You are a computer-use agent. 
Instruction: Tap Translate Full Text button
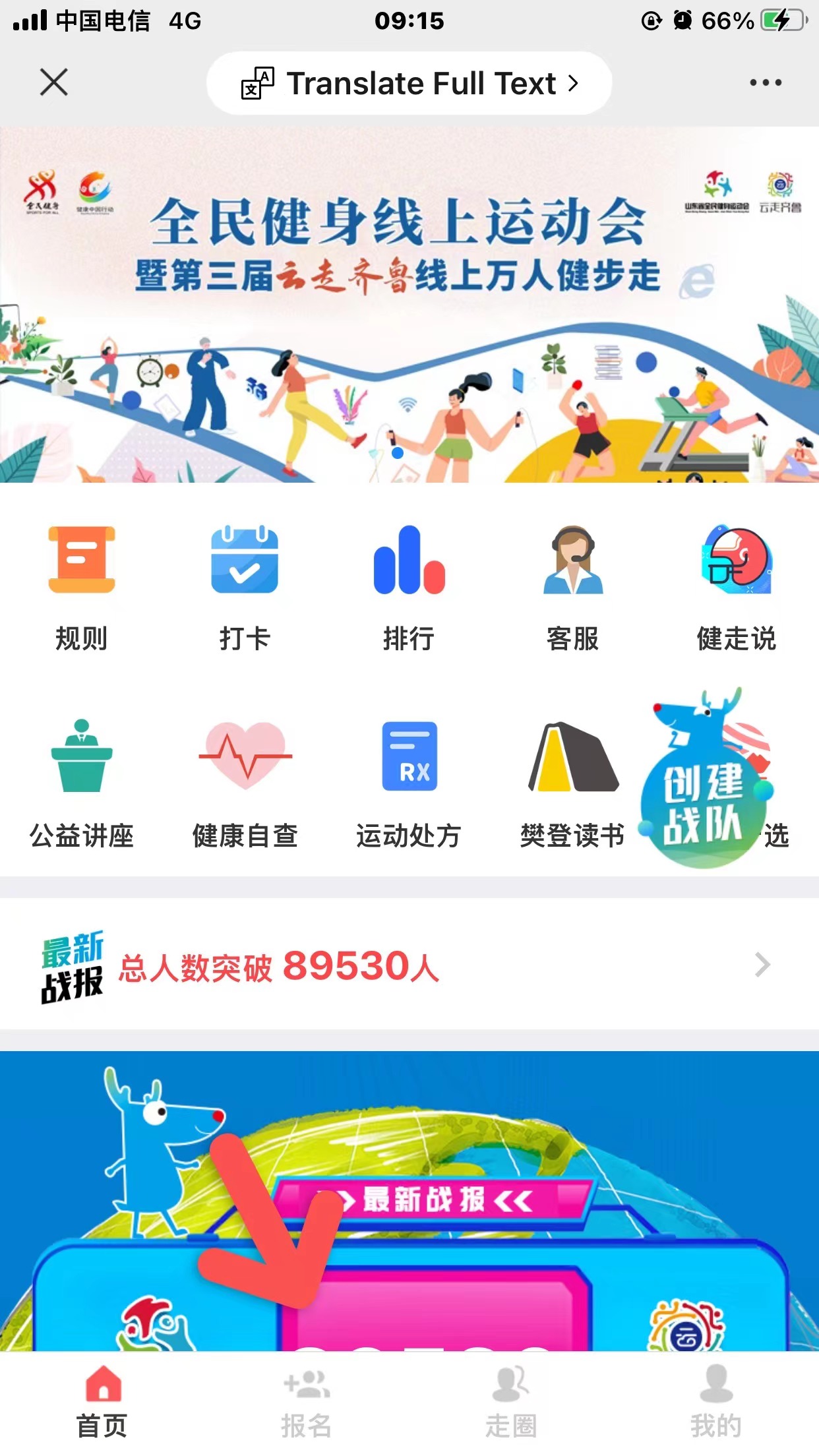point(409,84)
